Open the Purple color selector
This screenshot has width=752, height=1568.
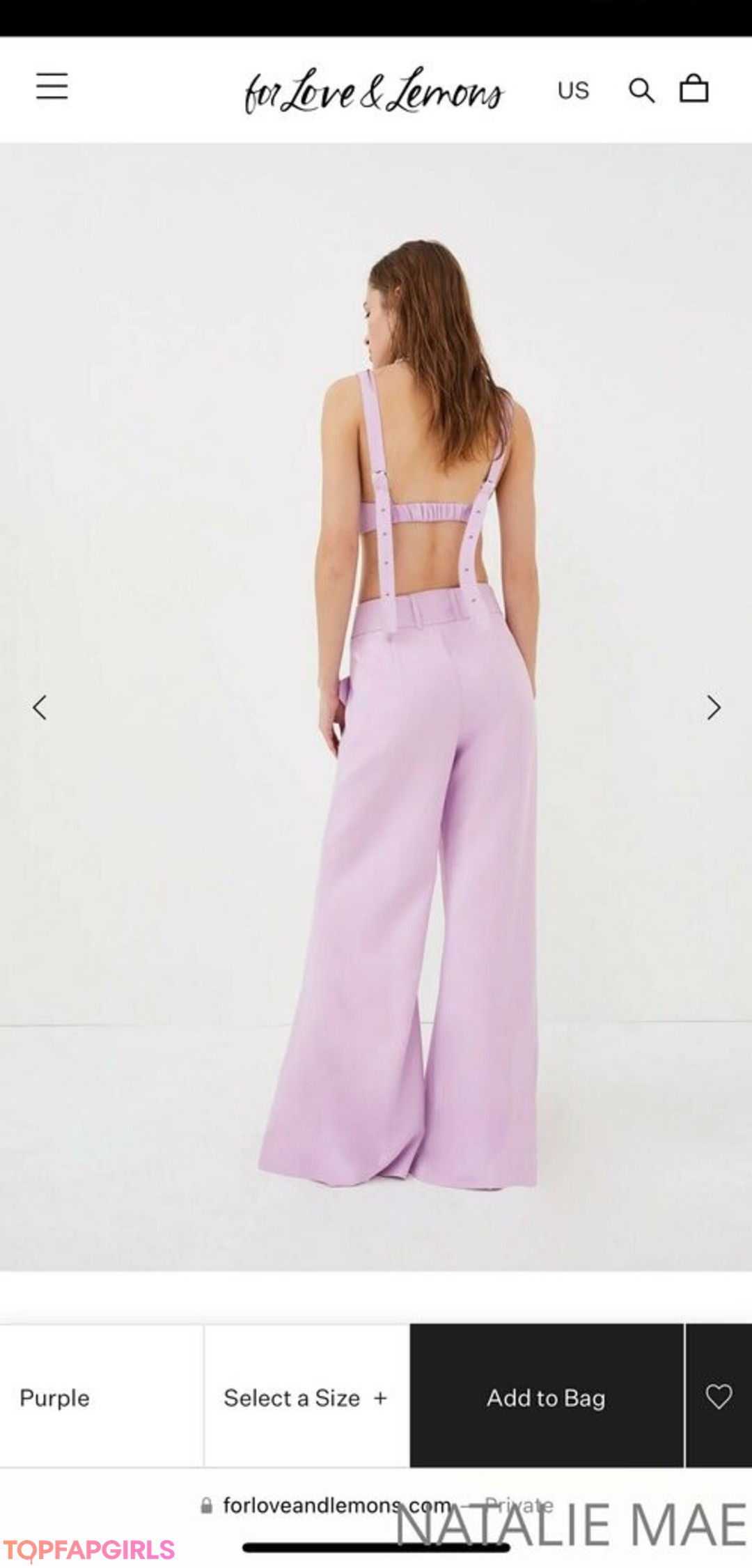(x=101, y=1397)
